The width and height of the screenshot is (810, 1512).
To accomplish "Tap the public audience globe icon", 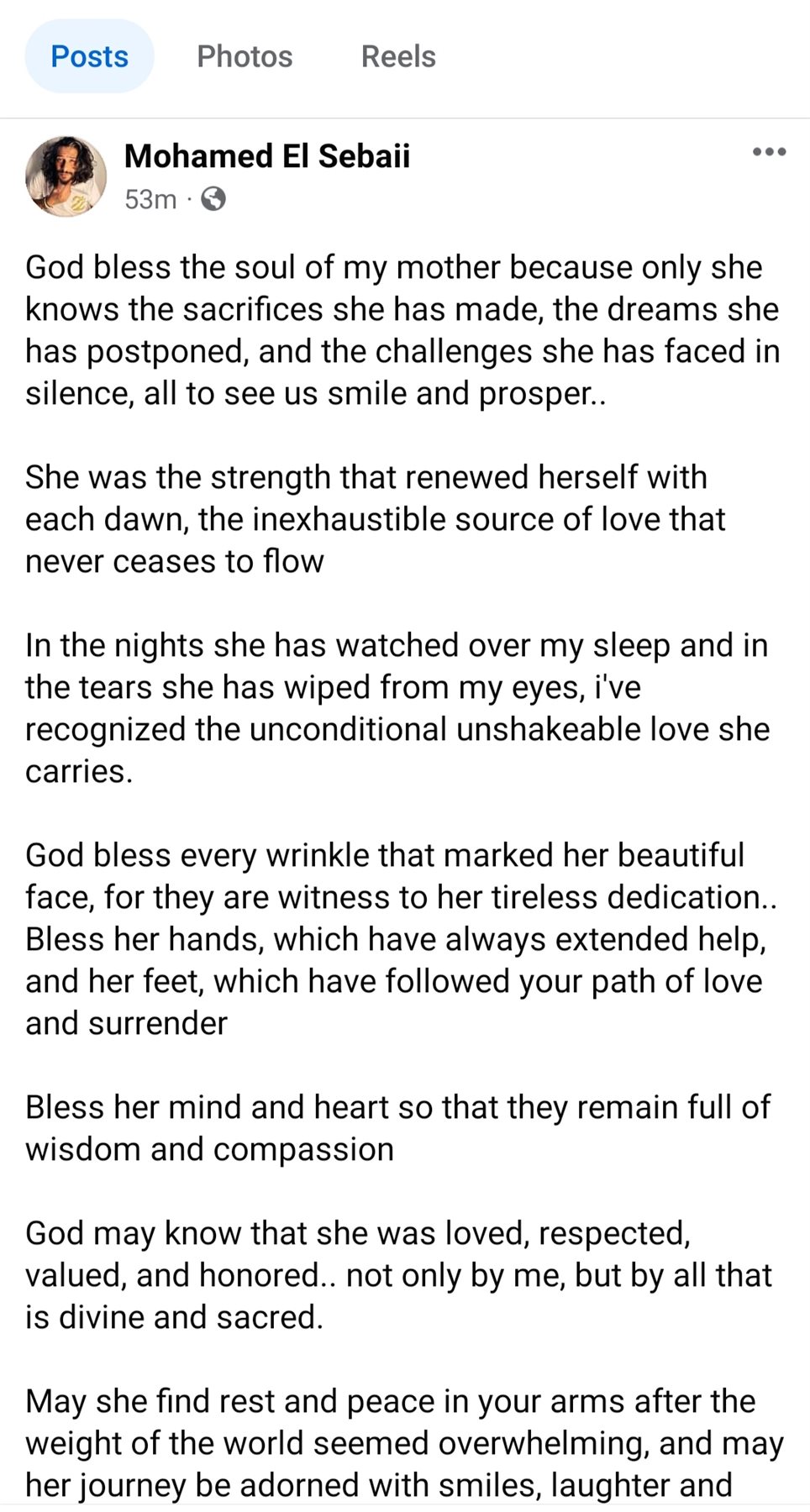I will click(213, 199).
